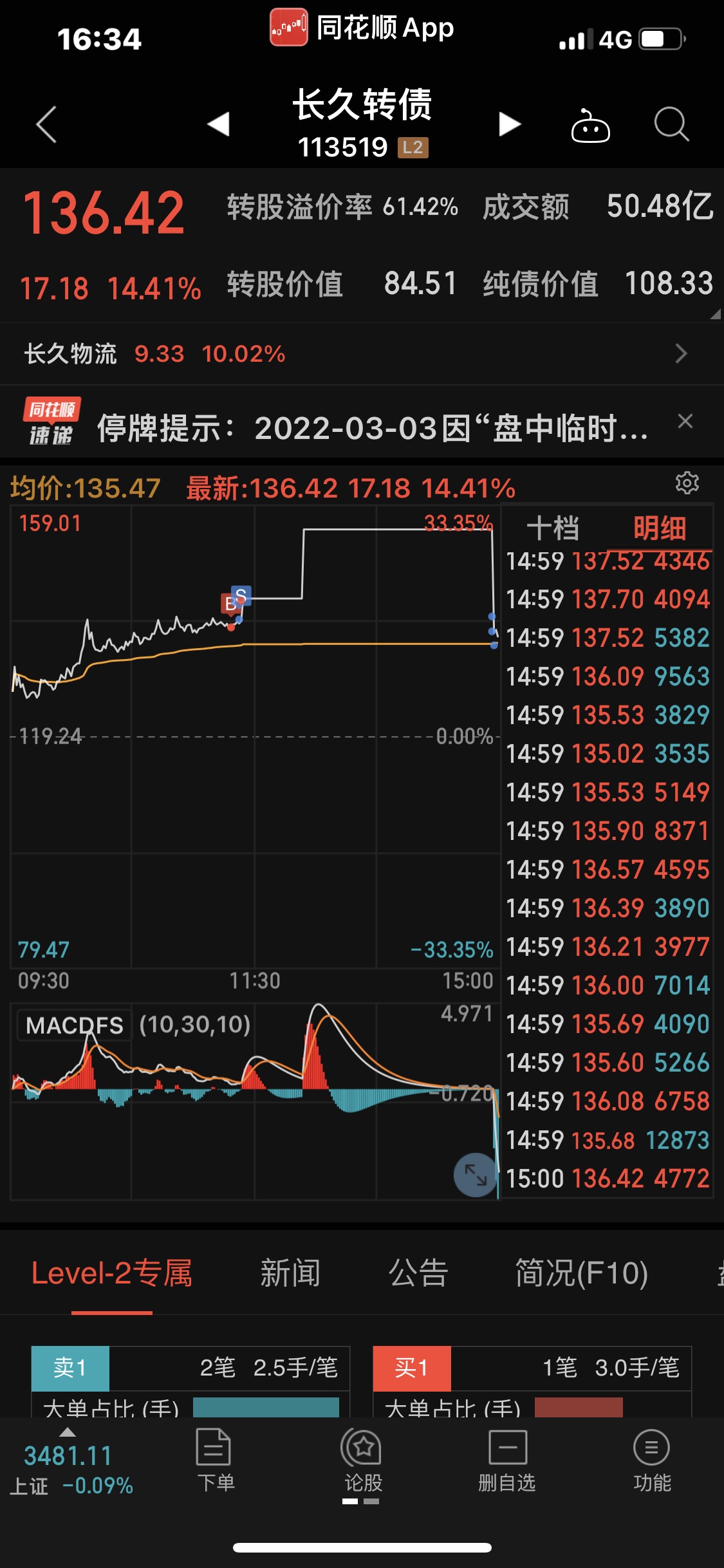Switch to the 十档 order book tab
This screenshot has width=724, height=1568.
[553, 528]
